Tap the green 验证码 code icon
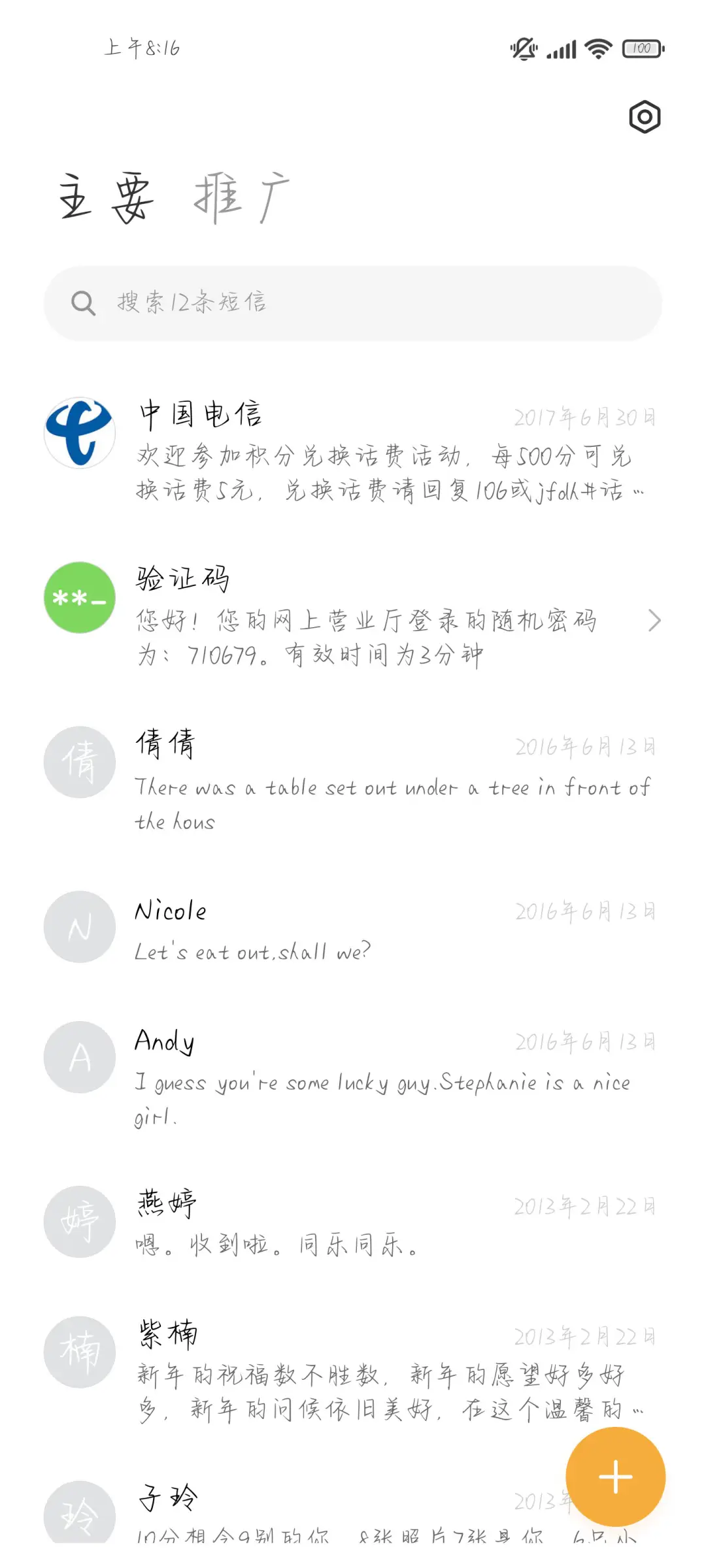The height and width of the screenshot is (1568, 706). (78, 598)
